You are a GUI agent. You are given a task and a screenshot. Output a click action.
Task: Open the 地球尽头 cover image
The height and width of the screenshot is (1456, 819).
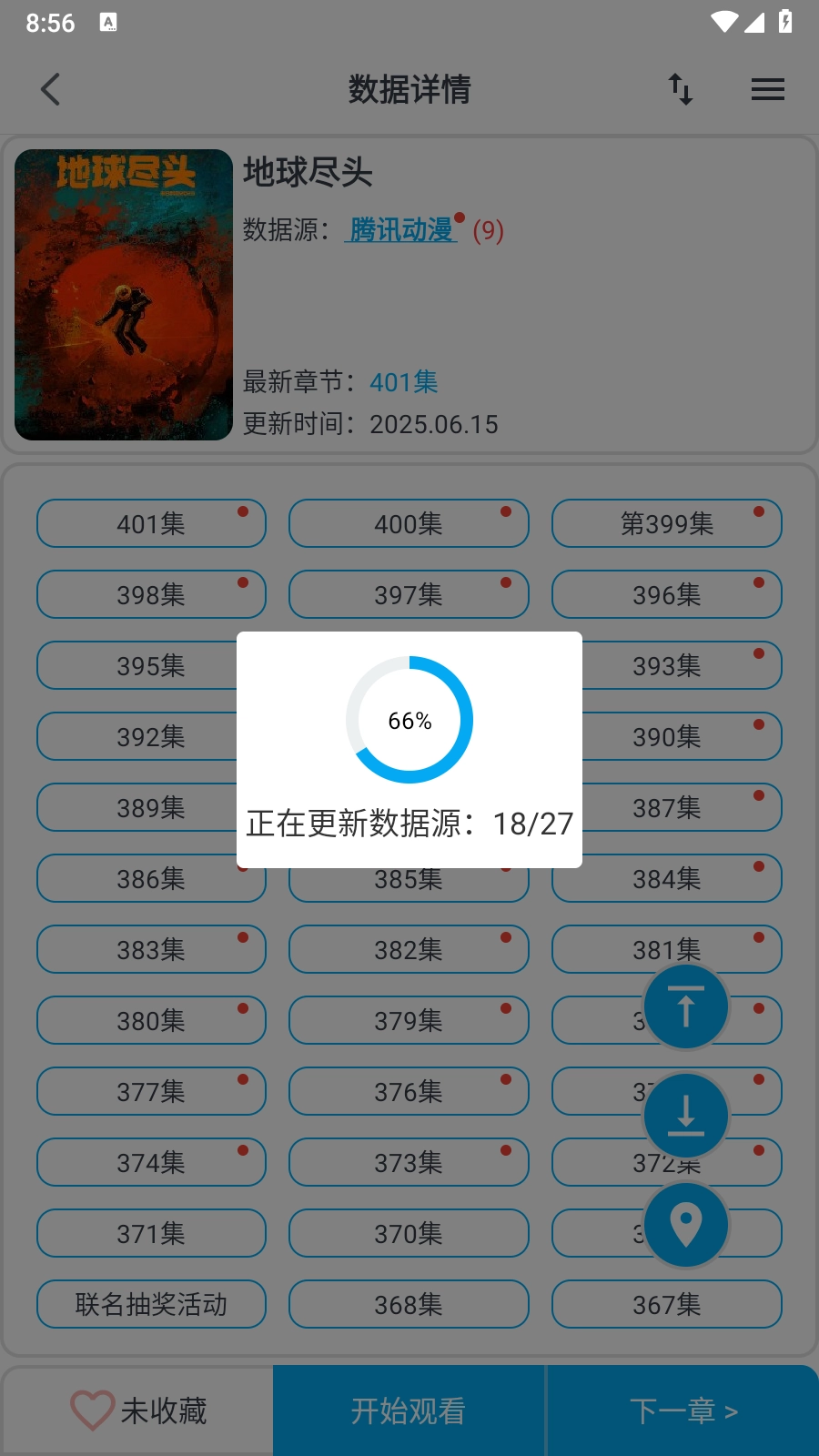(x=124, y=295)
